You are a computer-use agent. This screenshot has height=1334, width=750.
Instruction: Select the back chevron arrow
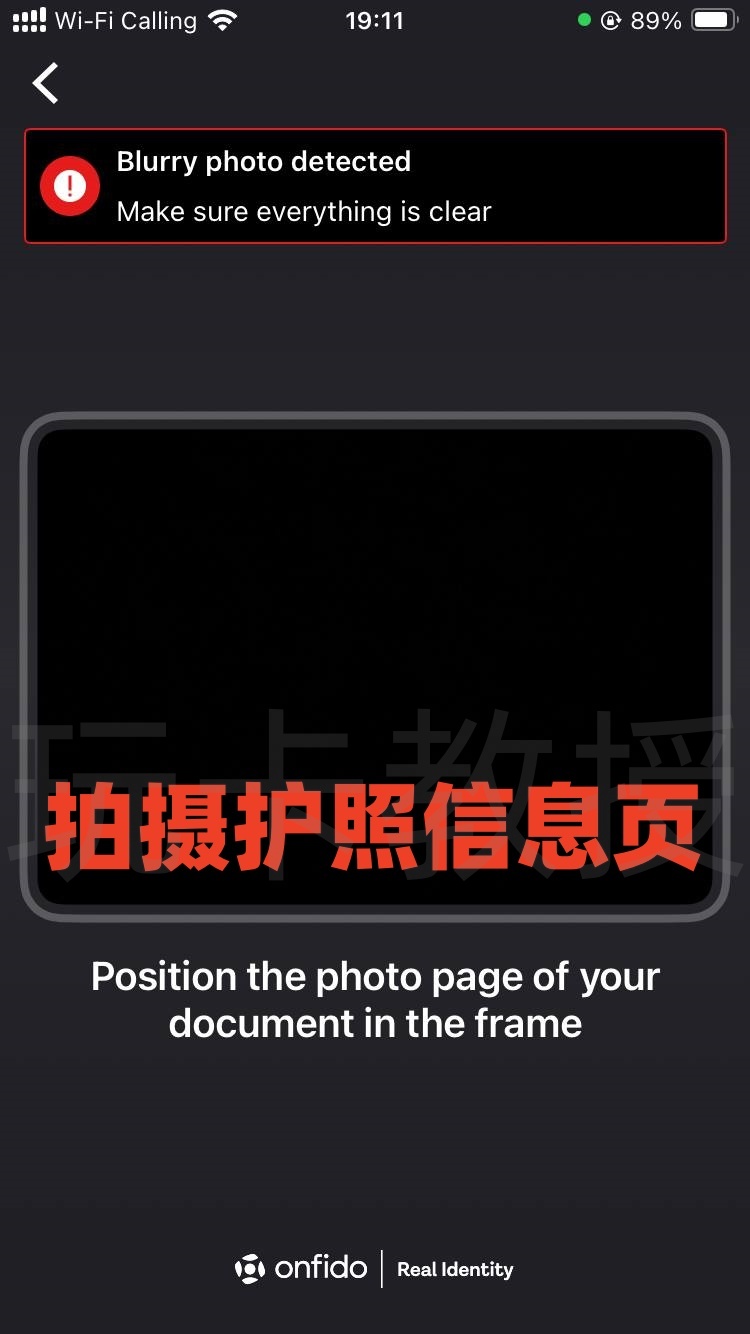[44, 84]
